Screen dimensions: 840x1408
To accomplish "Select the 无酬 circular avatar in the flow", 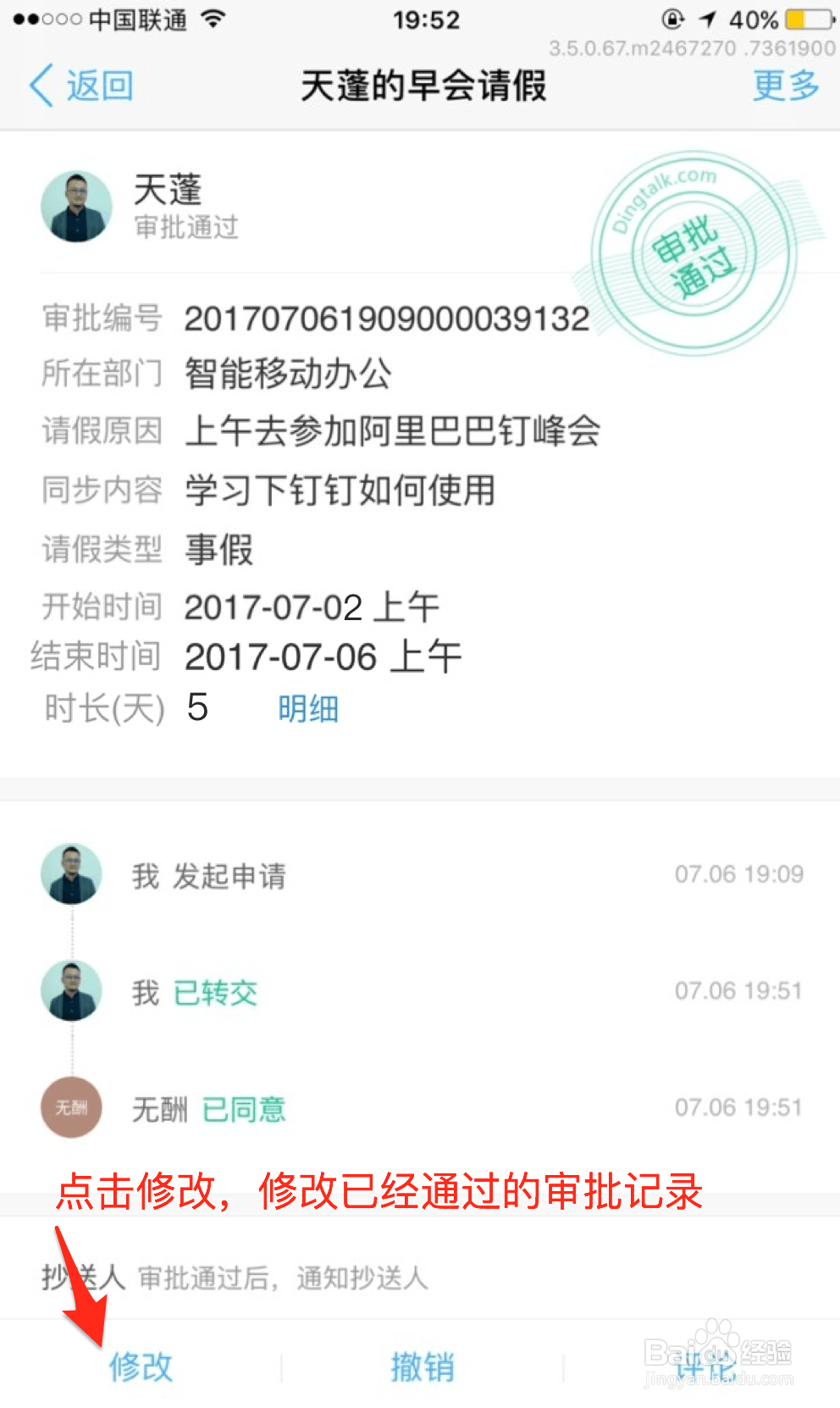I will coord(70,1107).
